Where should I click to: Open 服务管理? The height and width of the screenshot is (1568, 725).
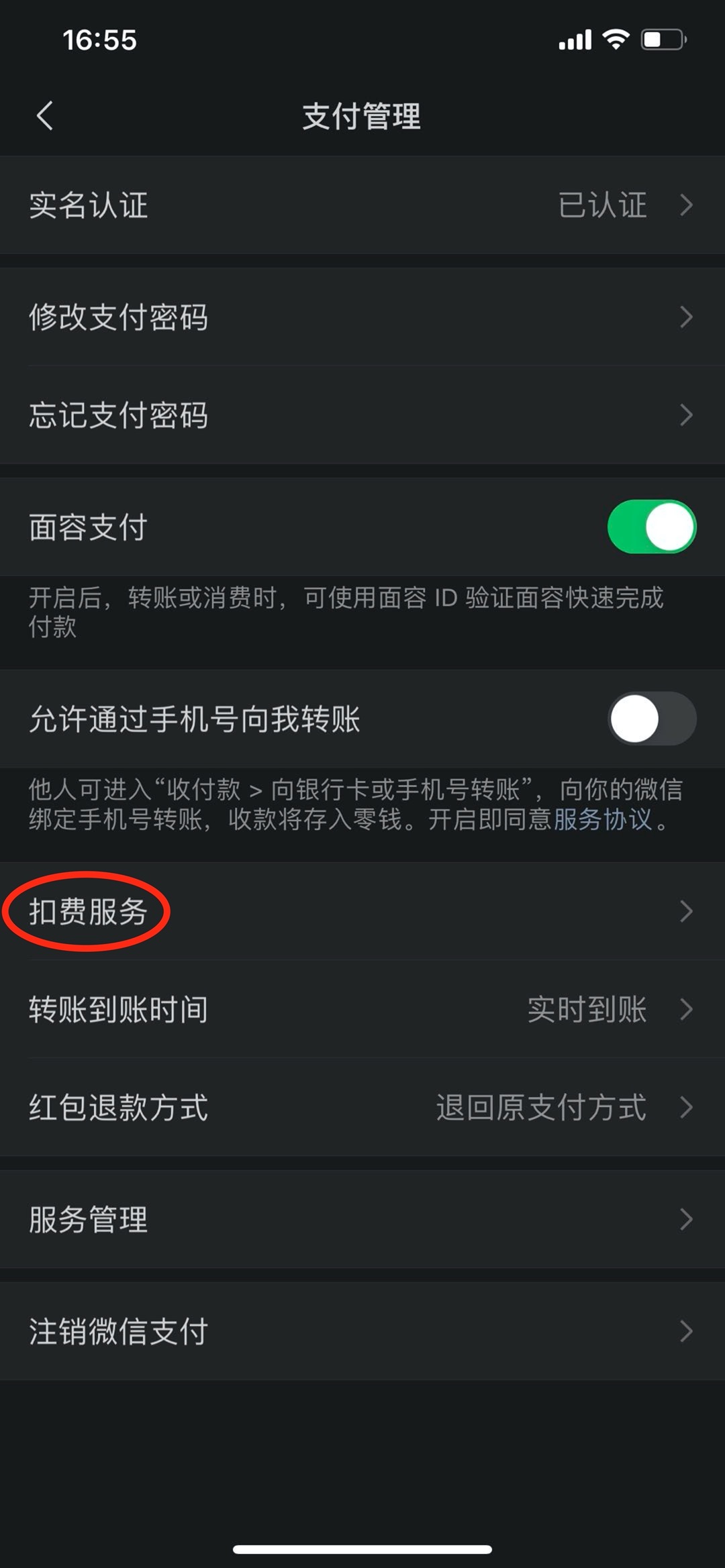(x=362, y=1219)
